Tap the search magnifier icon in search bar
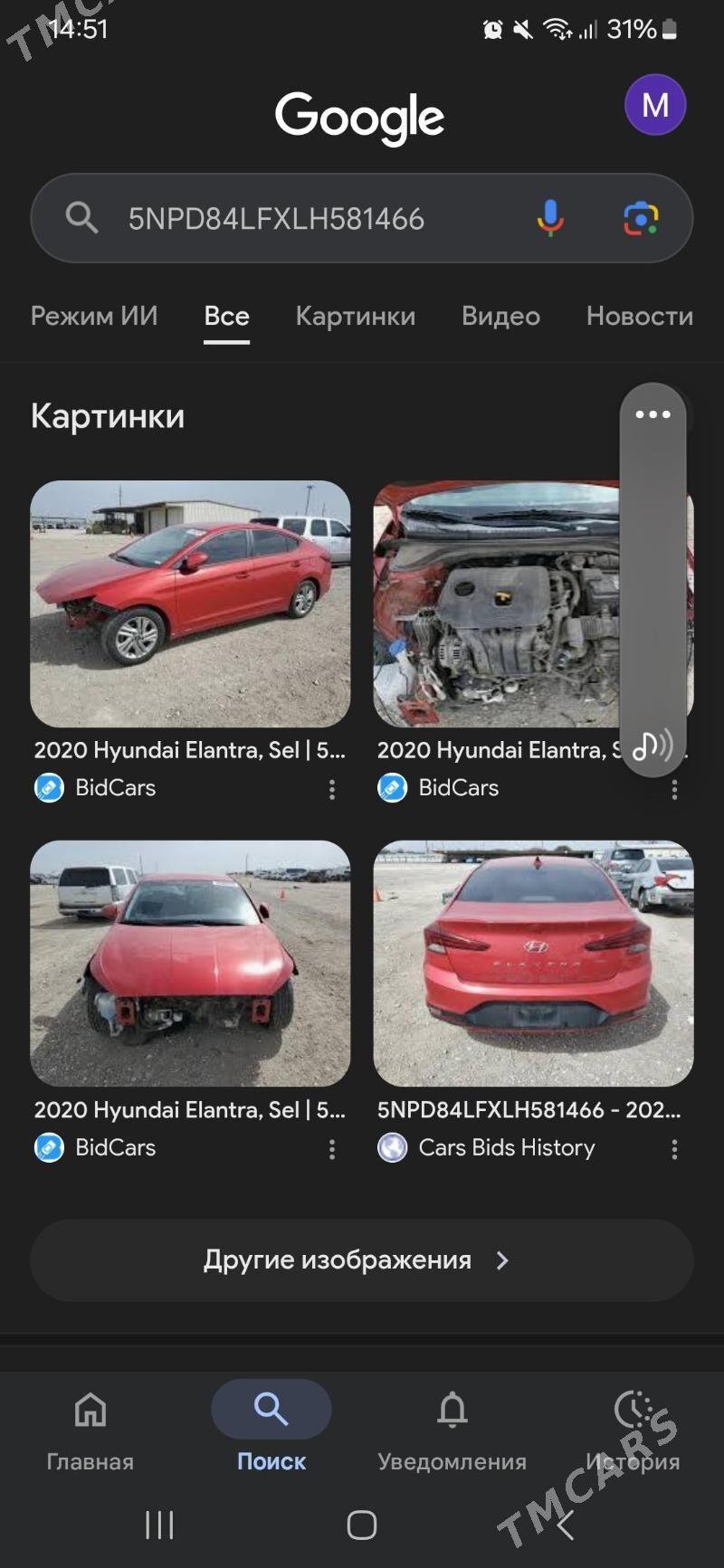This screenshot has height=1568, width=724. point(81,218)
